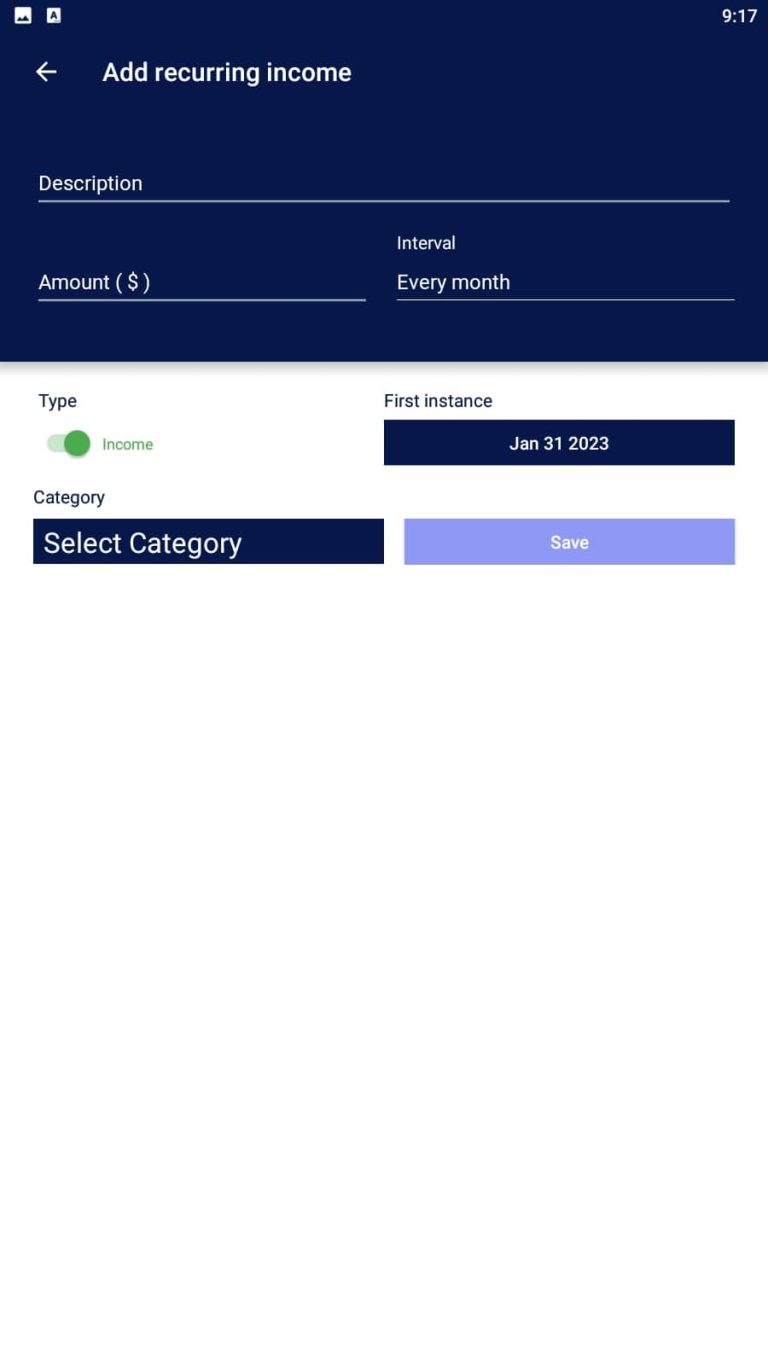This screenshot has width=768, height=1365.
Task: Toggle the Income type switch
Action: click(69, 443)
